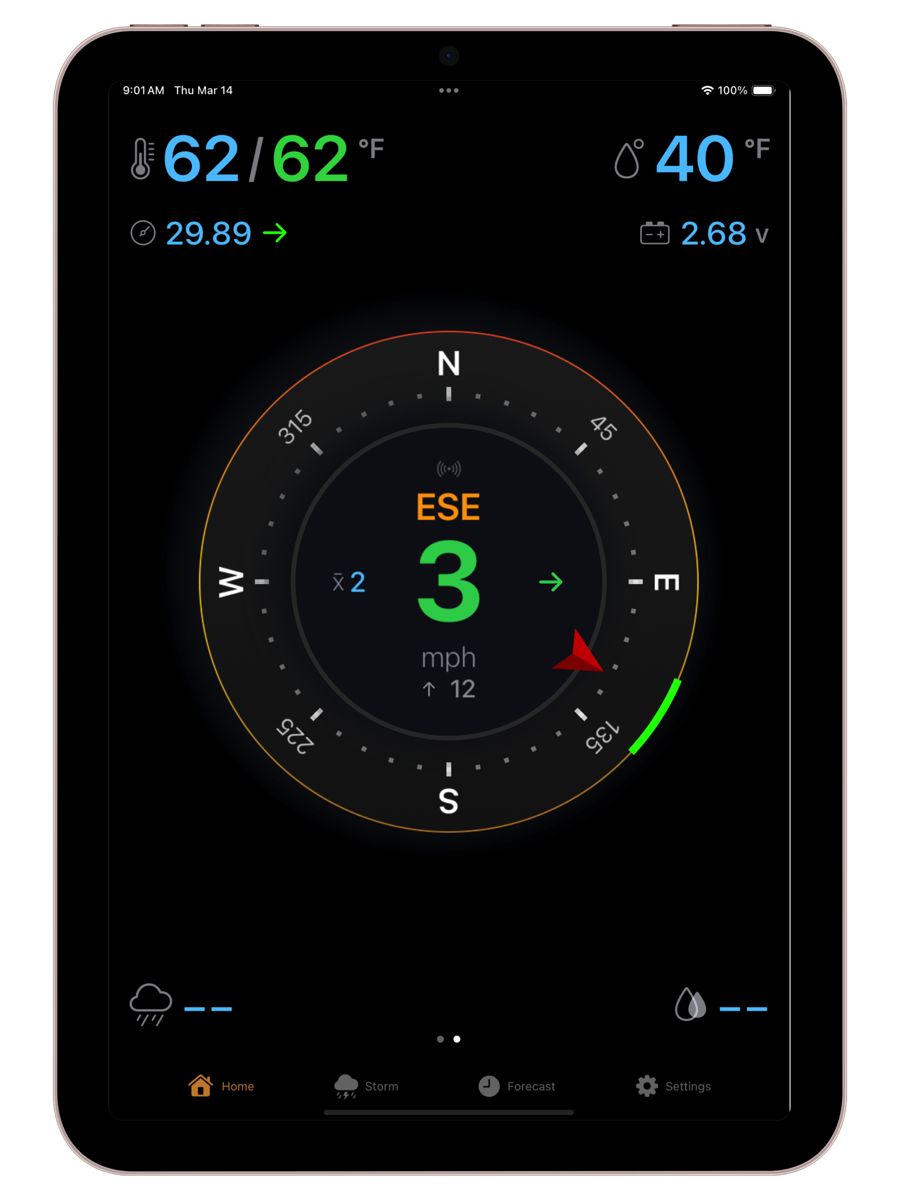Click the Home house icon
The image size is (900, 1200).
pyautogui.click(x=198, y=1085)
